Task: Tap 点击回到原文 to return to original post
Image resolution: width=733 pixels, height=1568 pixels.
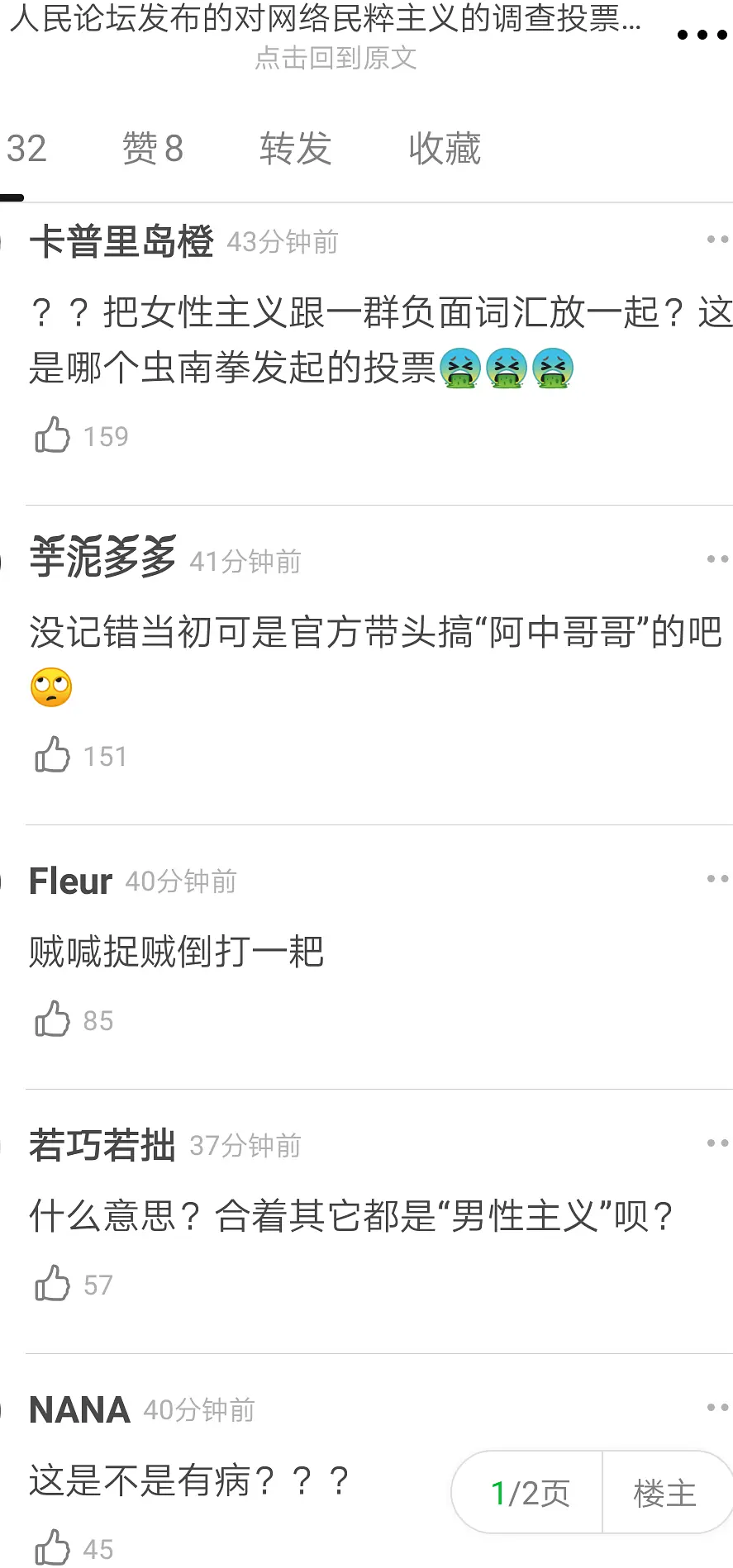Action: [x=336, y=58]
